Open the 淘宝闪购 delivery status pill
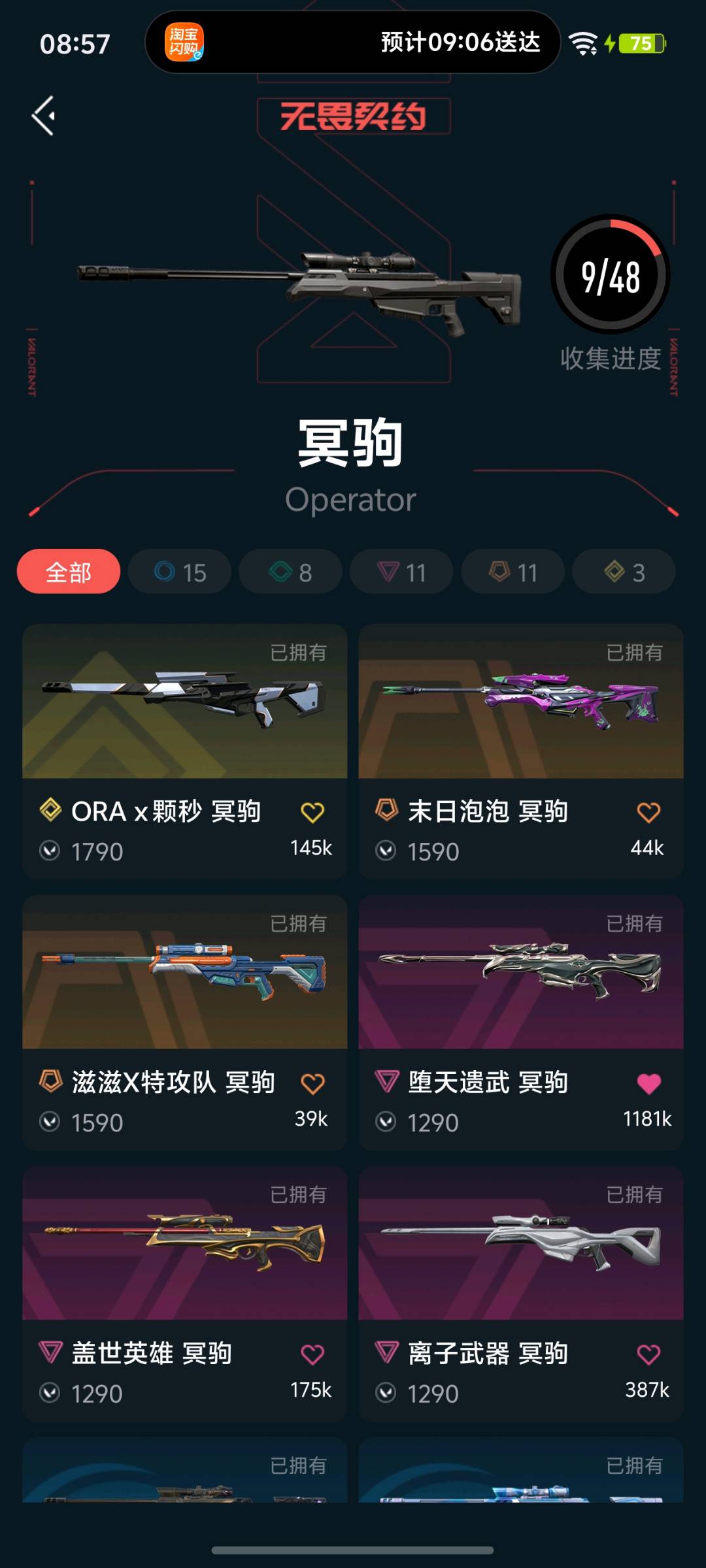Screen dimensions: 706x1568 click(353, 42)
